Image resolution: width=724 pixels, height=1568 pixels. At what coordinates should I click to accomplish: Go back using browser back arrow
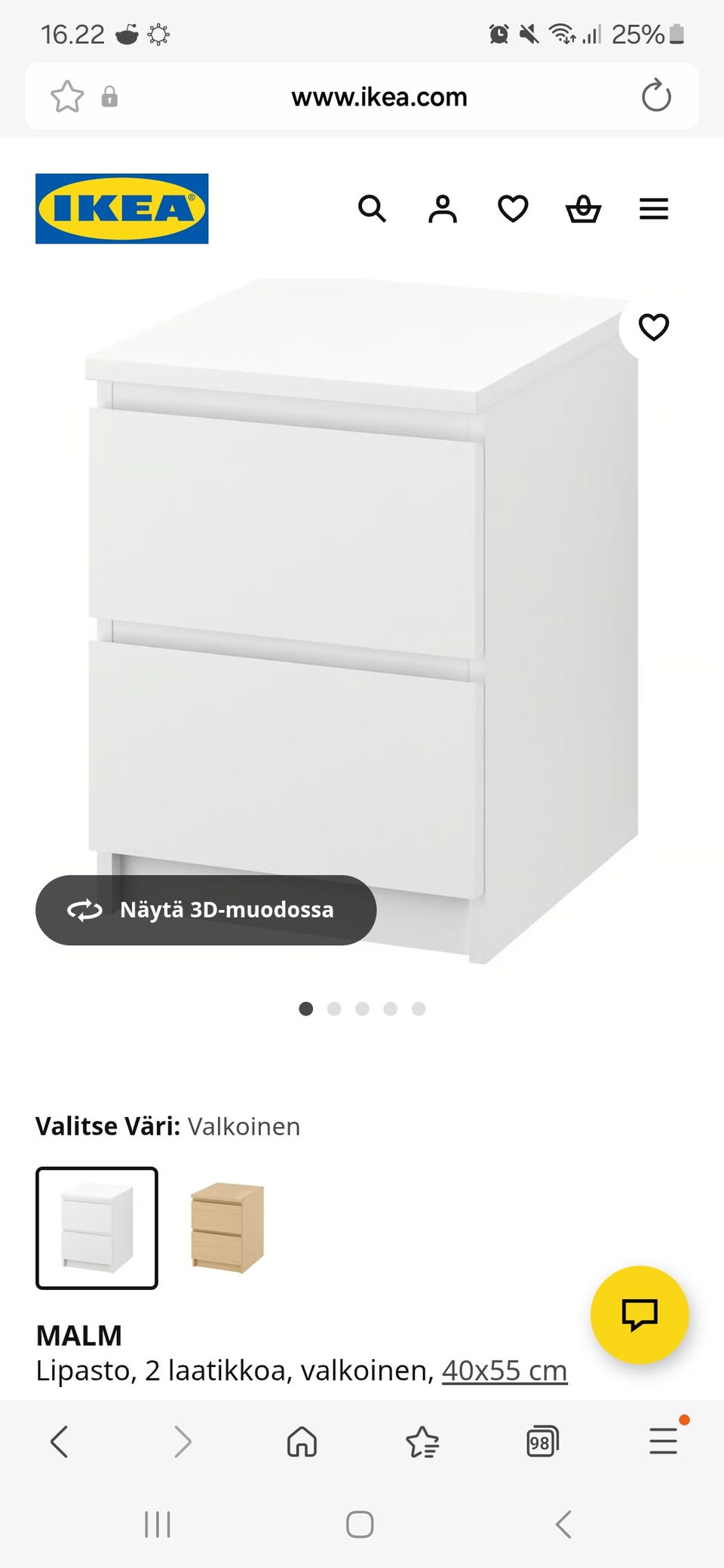60,1442
